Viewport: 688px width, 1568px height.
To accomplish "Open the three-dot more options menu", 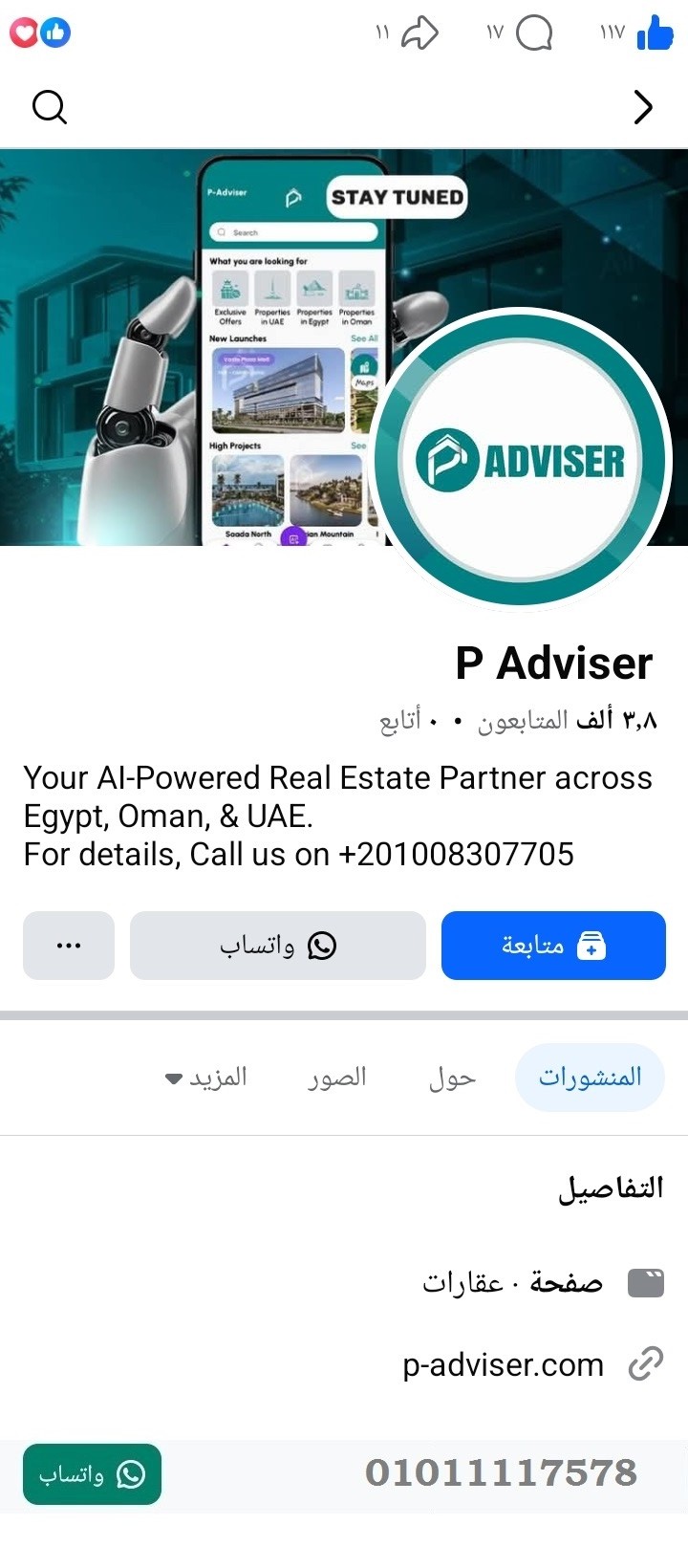I will coord(68,946).
